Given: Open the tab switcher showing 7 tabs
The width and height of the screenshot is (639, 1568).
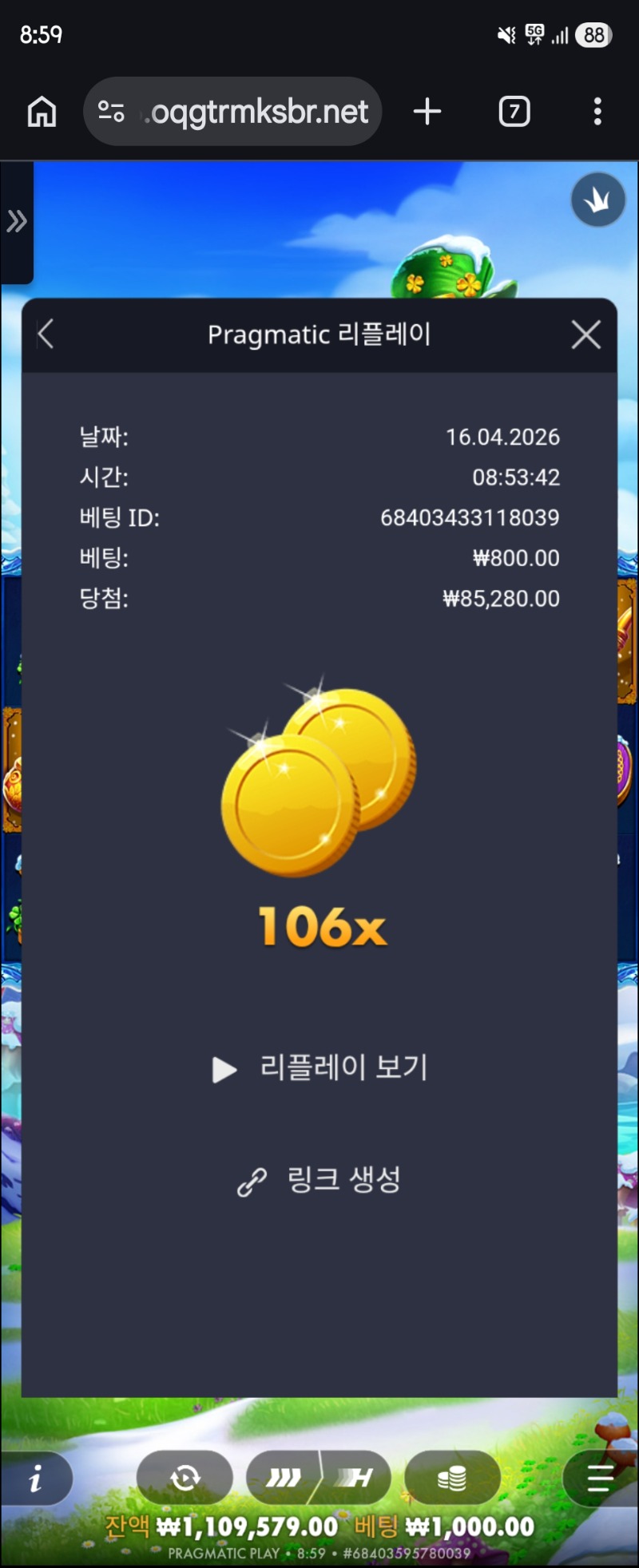Looking at the screenshot, I should coord(514,112).
